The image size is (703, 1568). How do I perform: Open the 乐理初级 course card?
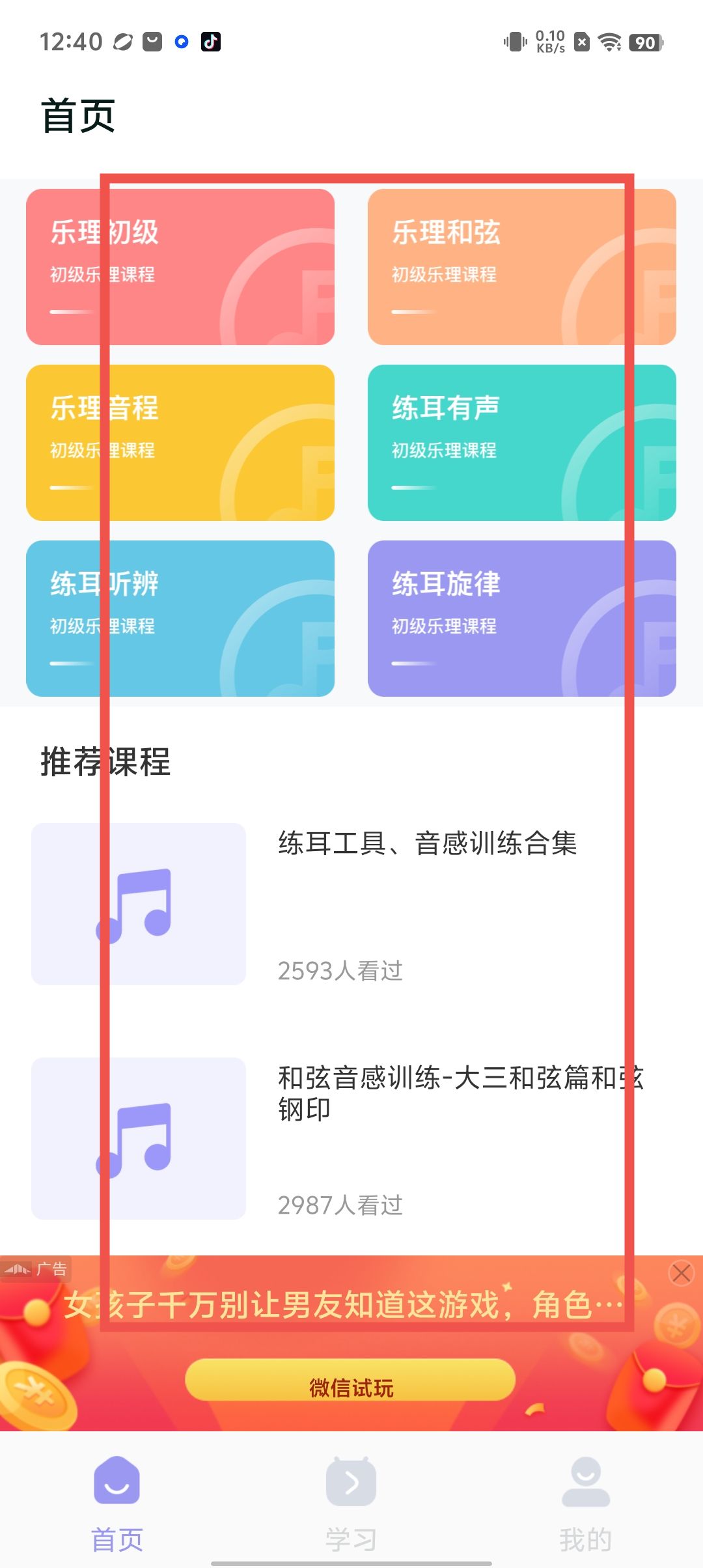(x=180, y=267)
